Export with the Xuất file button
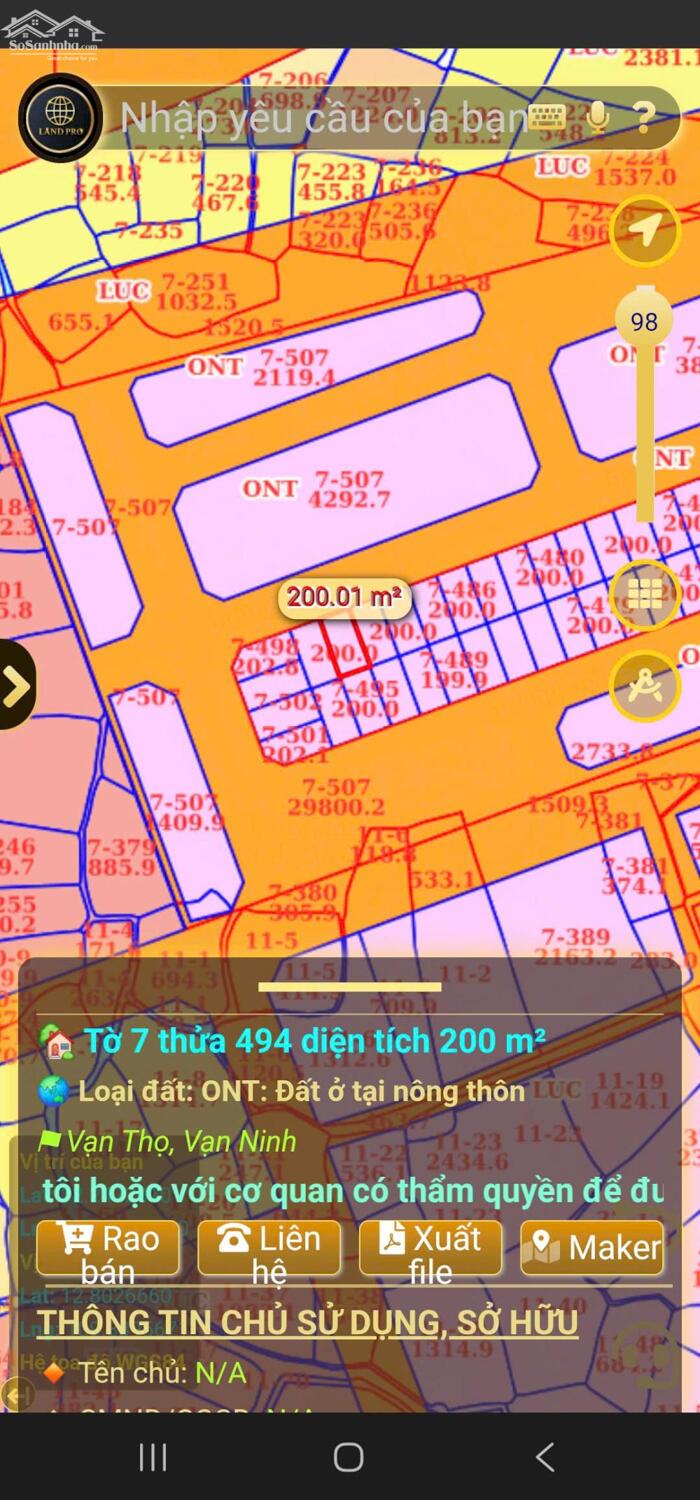The image size is (700, 1500). 430,1248
